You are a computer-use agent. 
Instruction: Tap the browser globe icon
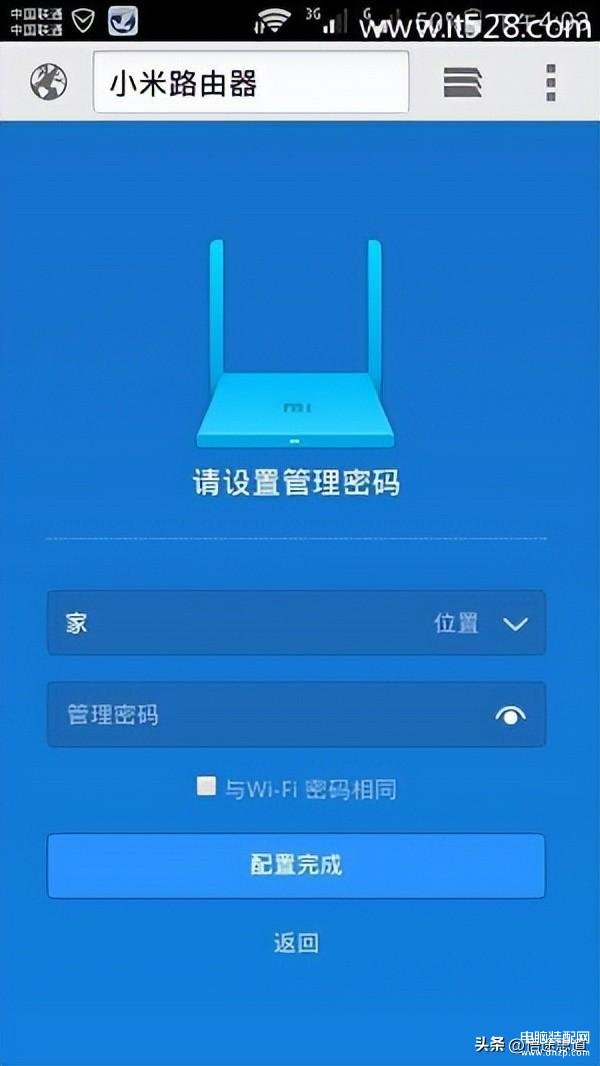point(48,82)
